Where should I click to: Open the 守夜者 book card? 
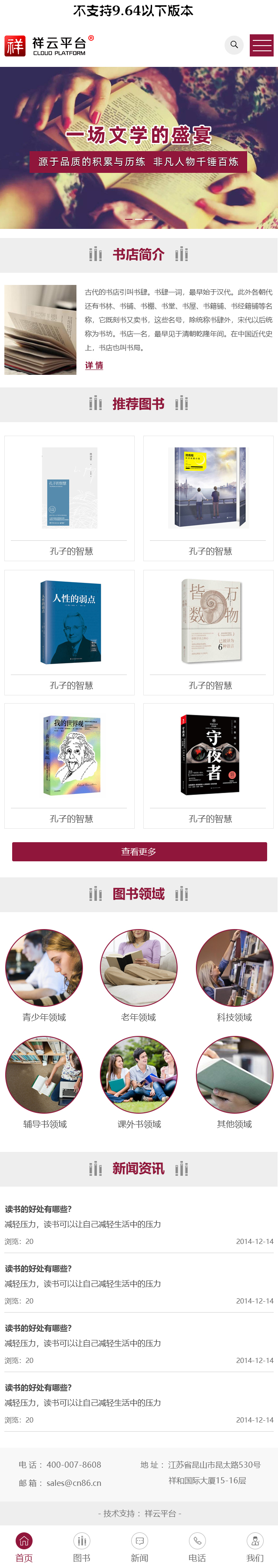pos(208,765)
